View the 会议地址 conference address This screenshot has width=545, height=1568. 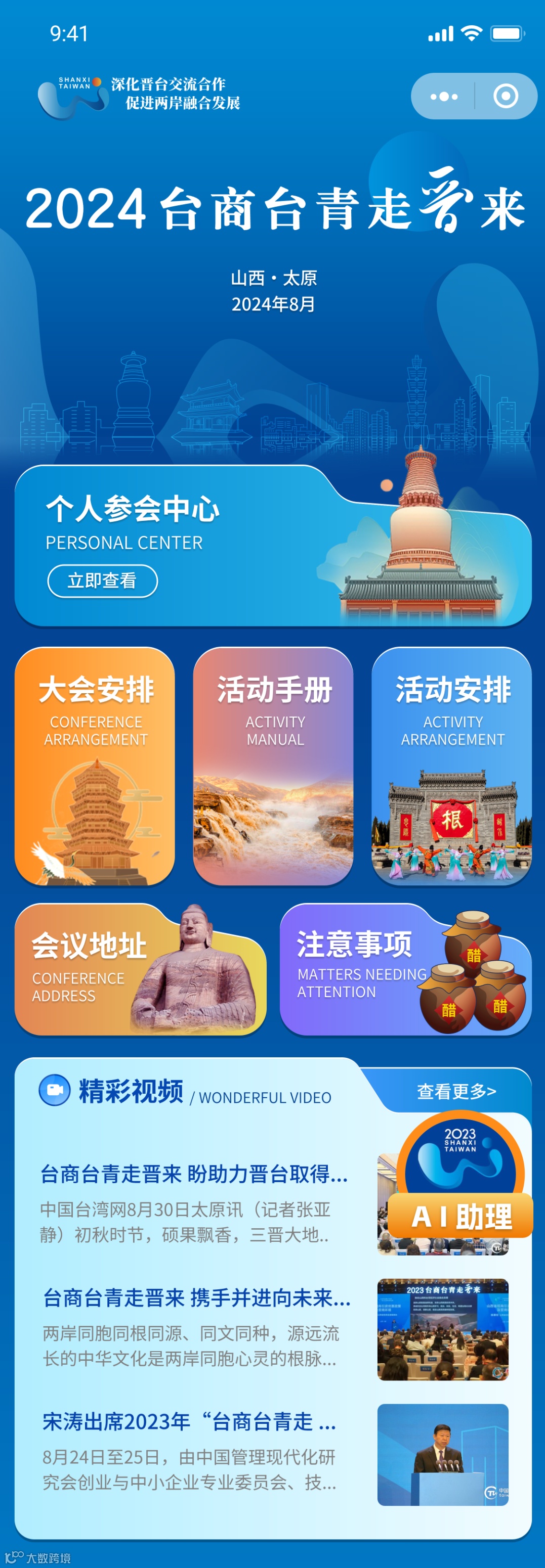[141, 969]
